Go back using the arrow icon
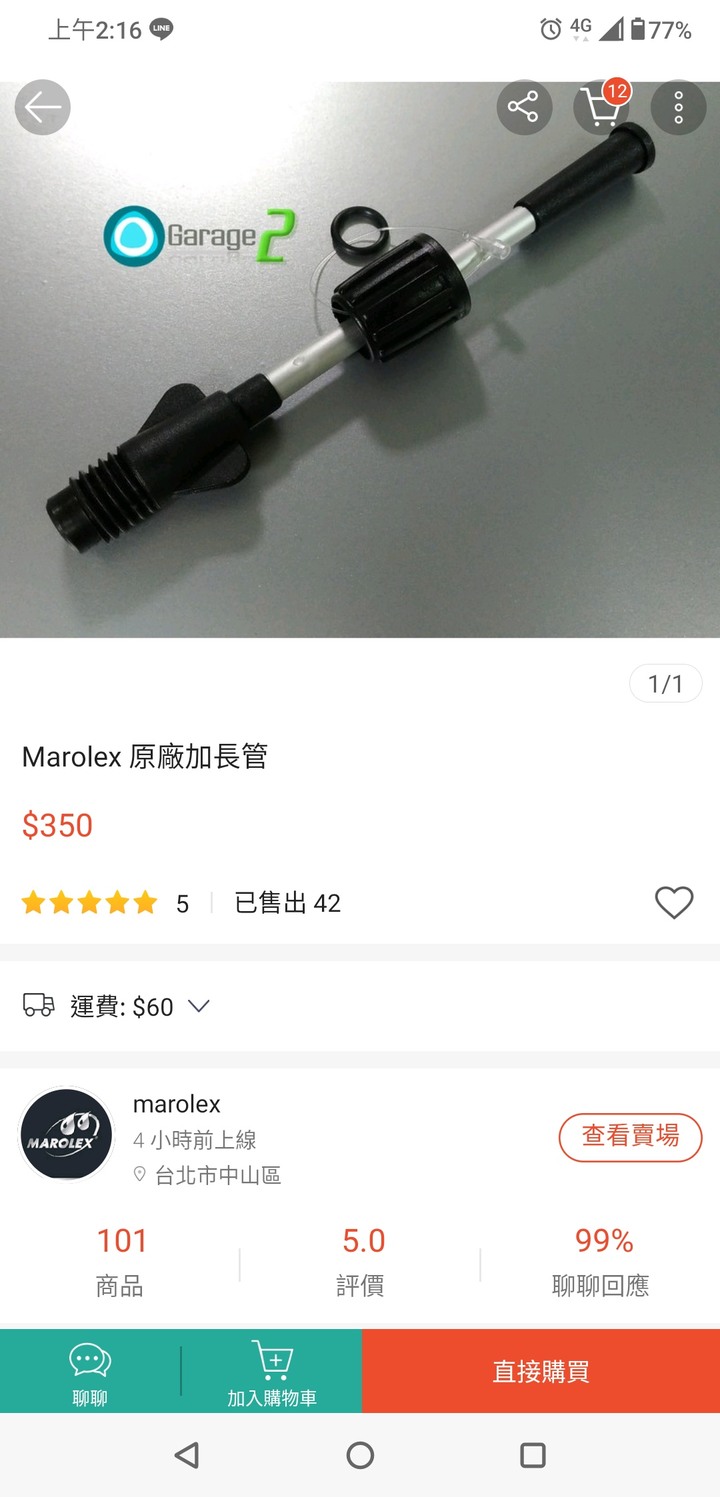The width and height of the screenshot is (720, 1497). click(x=42, y=107)
